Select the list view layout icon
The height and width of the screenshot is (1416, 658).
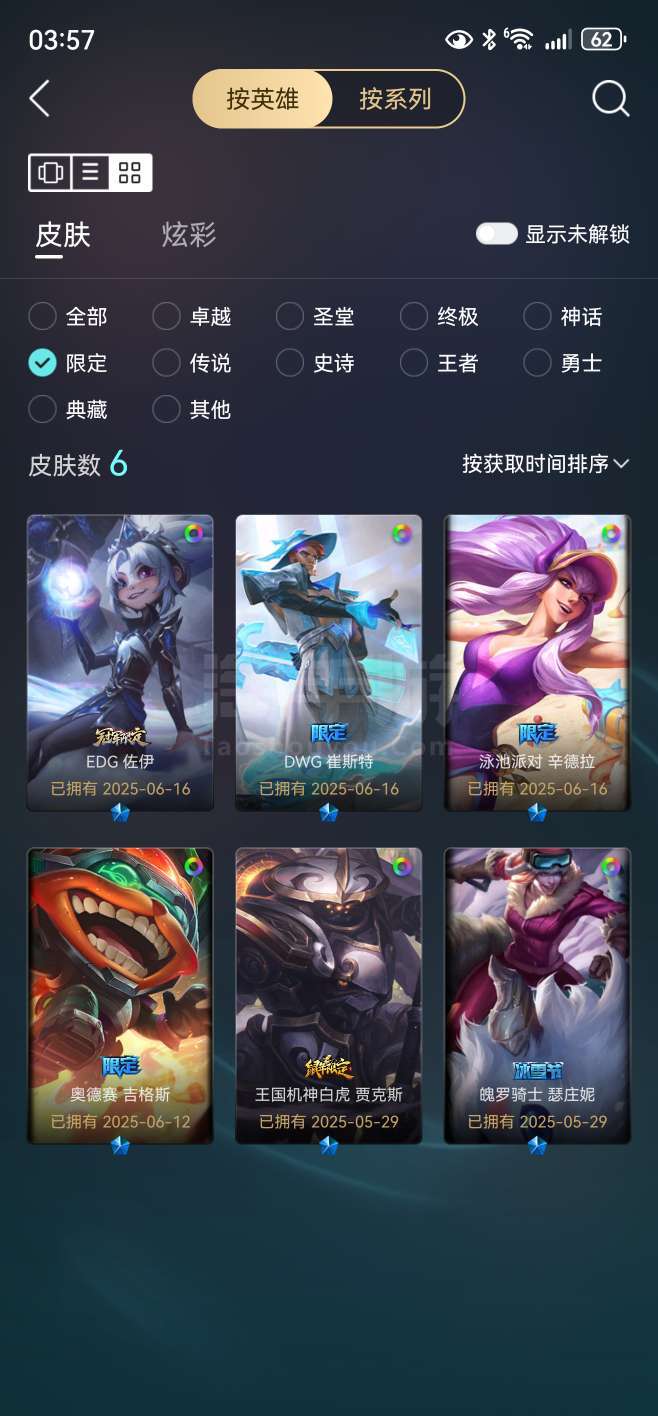[90, 173]
